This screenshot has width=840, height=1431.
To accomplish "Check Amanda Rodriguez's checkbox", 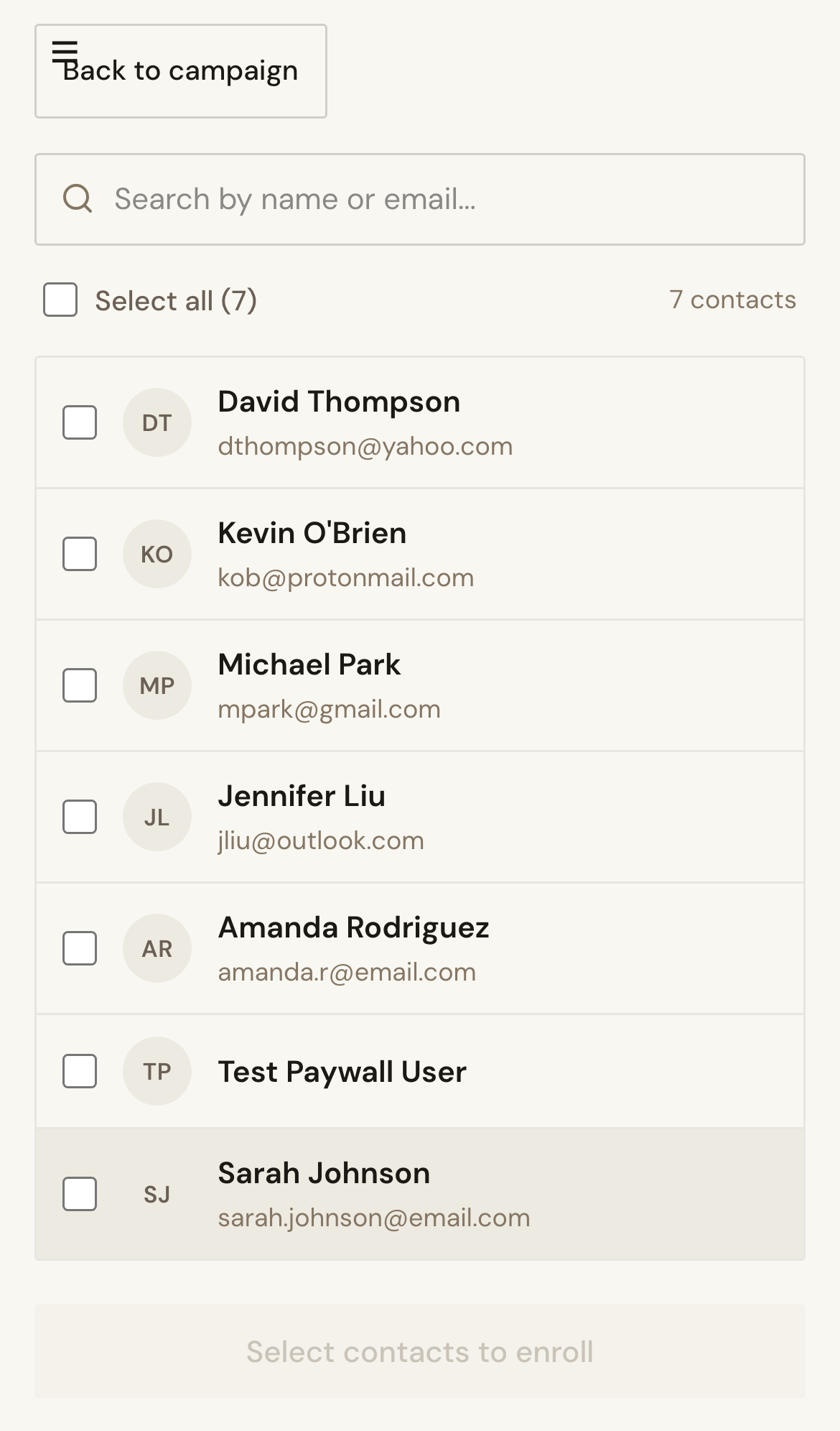I will click(x=79, y=948).
